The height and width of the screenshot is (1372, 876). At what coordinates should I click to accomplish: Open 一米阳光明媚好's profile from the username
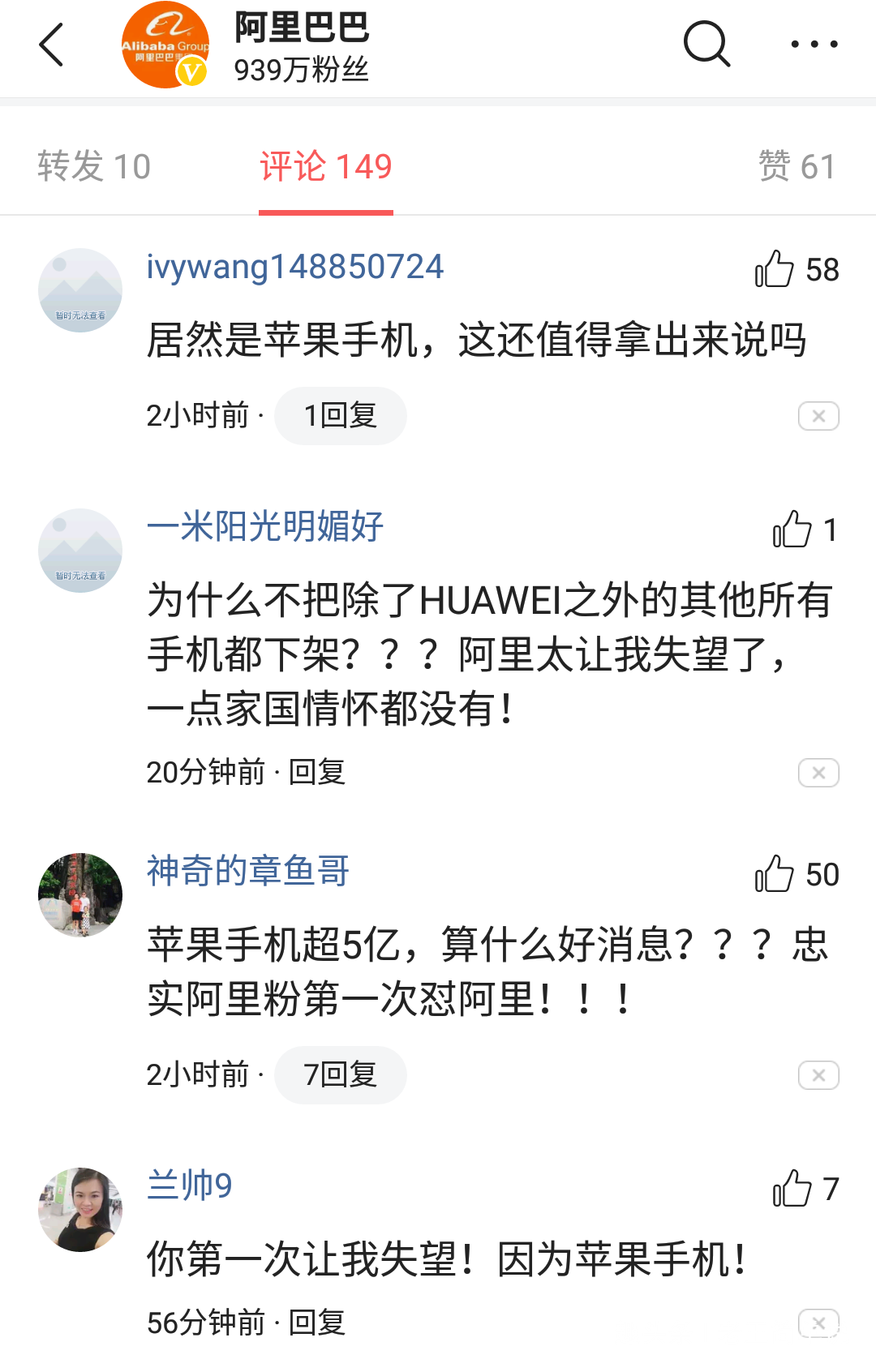[x=264, y=527]
